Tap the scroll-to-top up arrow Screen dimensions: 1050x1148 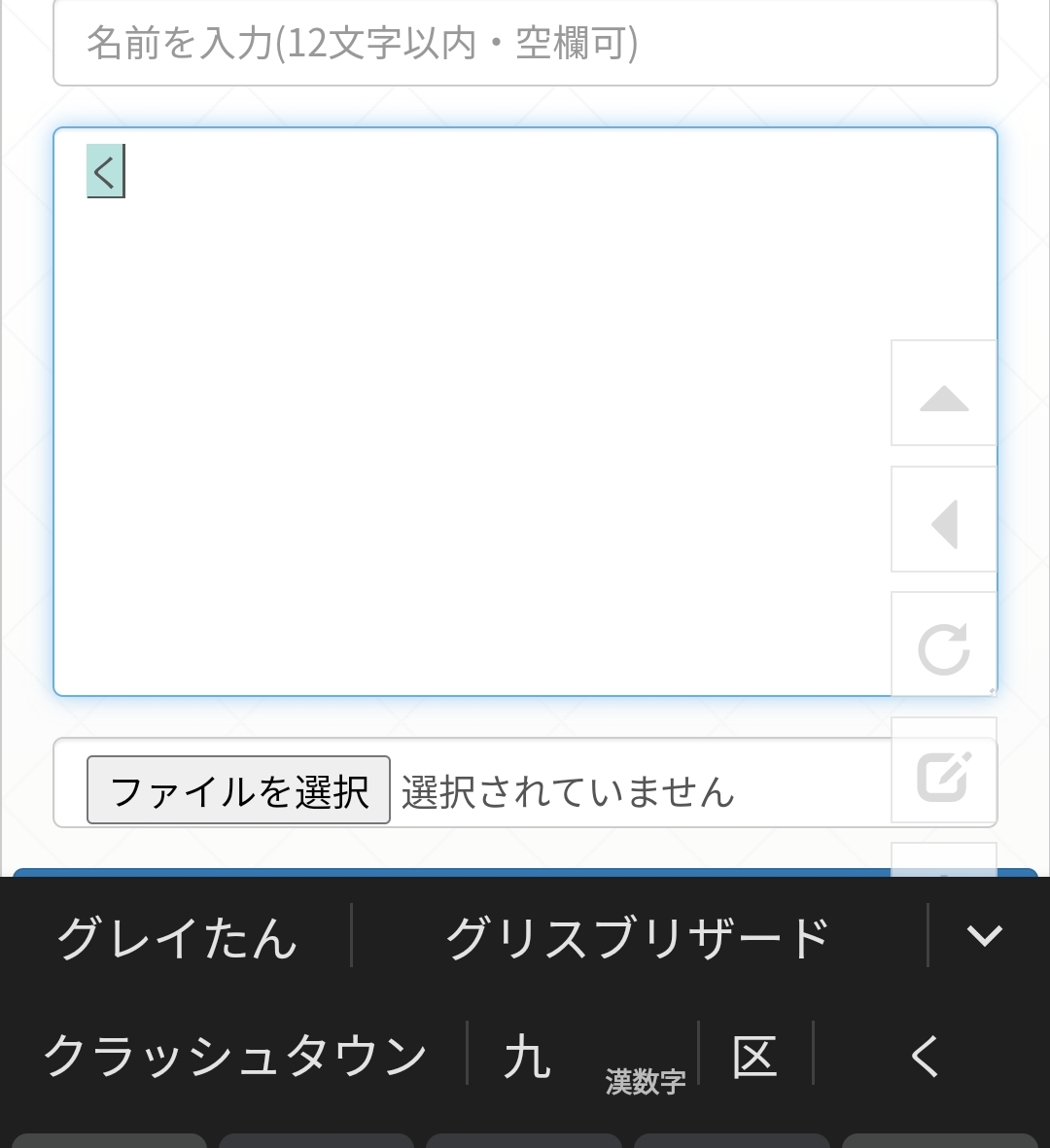943,394
